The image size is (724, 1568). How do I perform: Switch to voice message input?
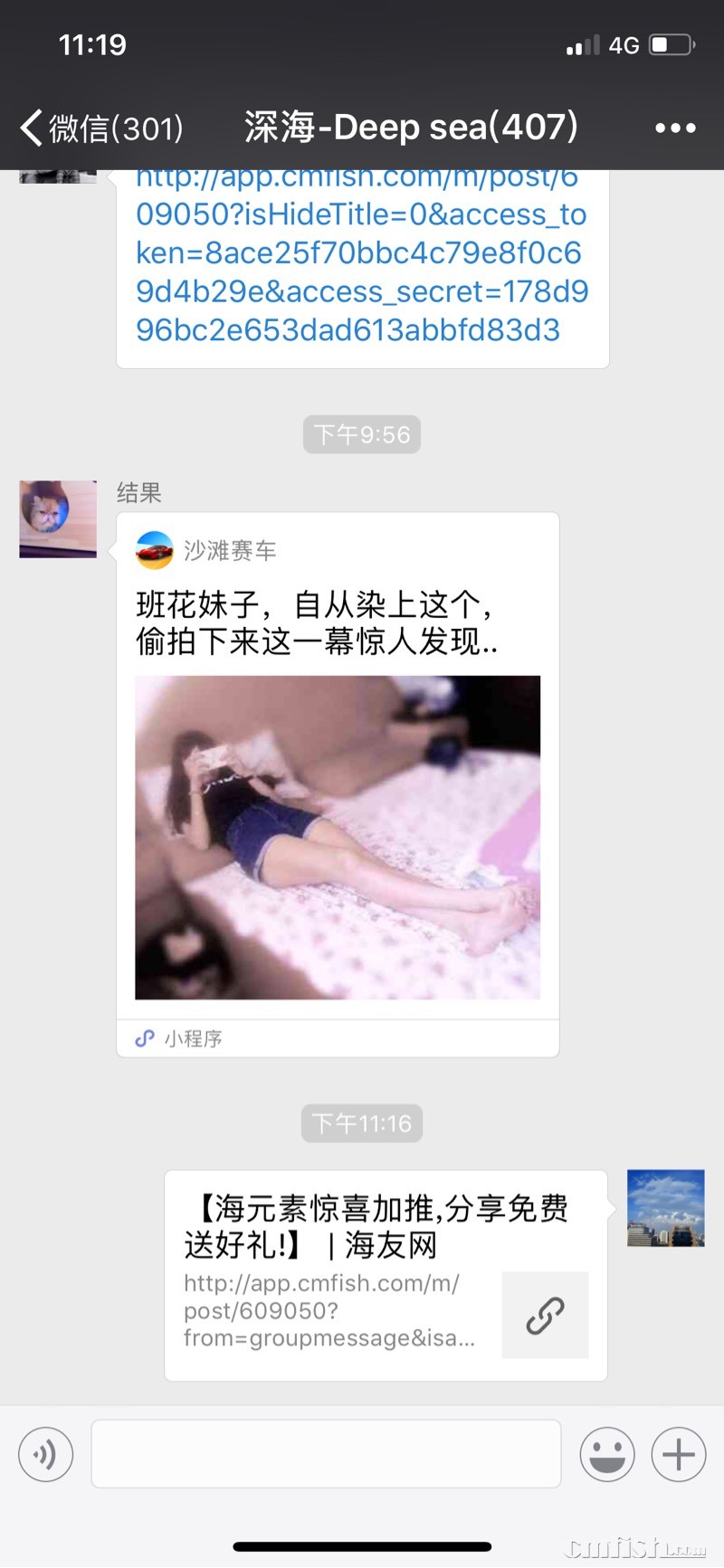click(x=45, y=1454)
